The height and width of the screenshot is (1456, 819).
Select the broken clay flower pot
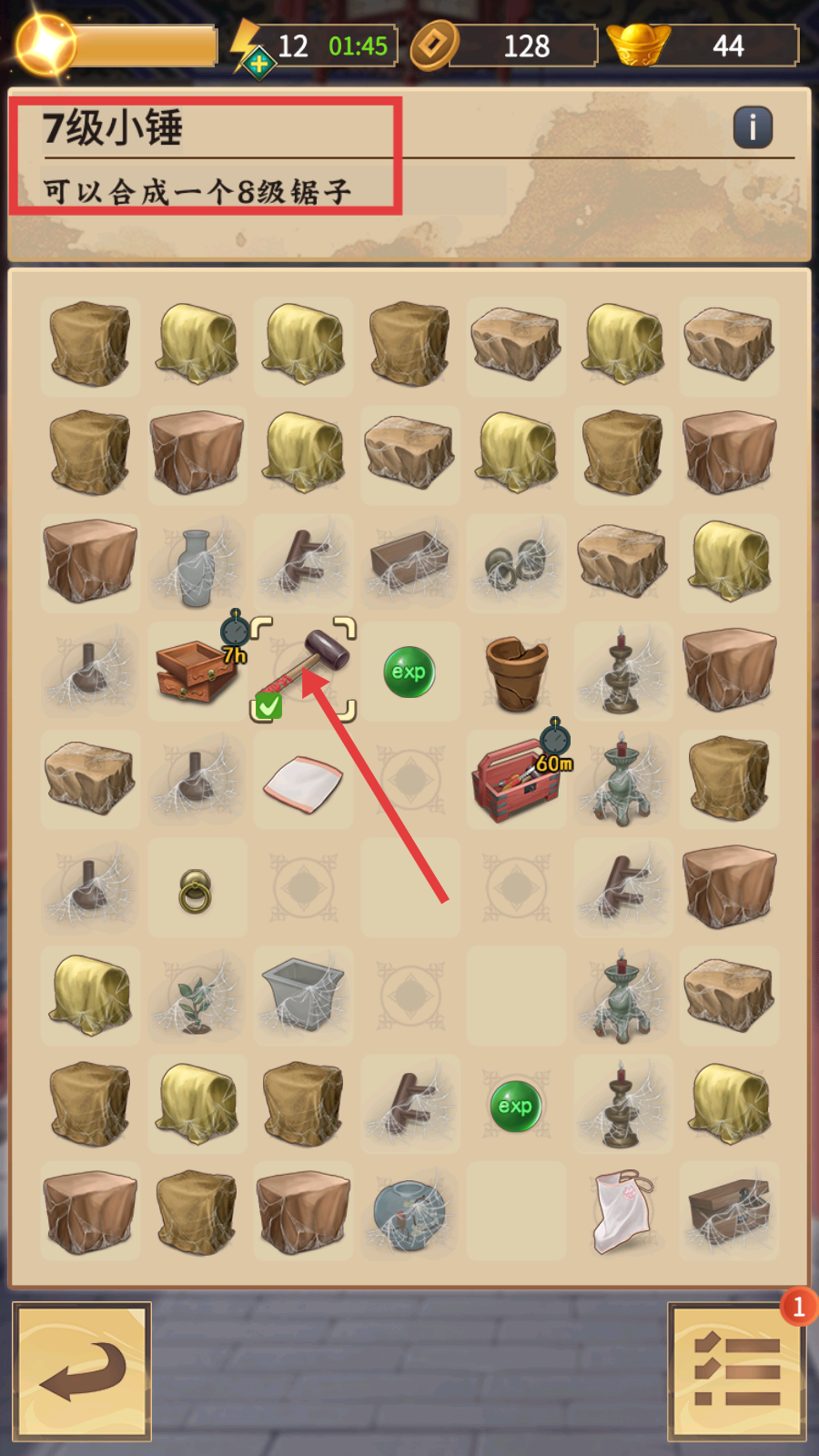click(x=516, y=673)
